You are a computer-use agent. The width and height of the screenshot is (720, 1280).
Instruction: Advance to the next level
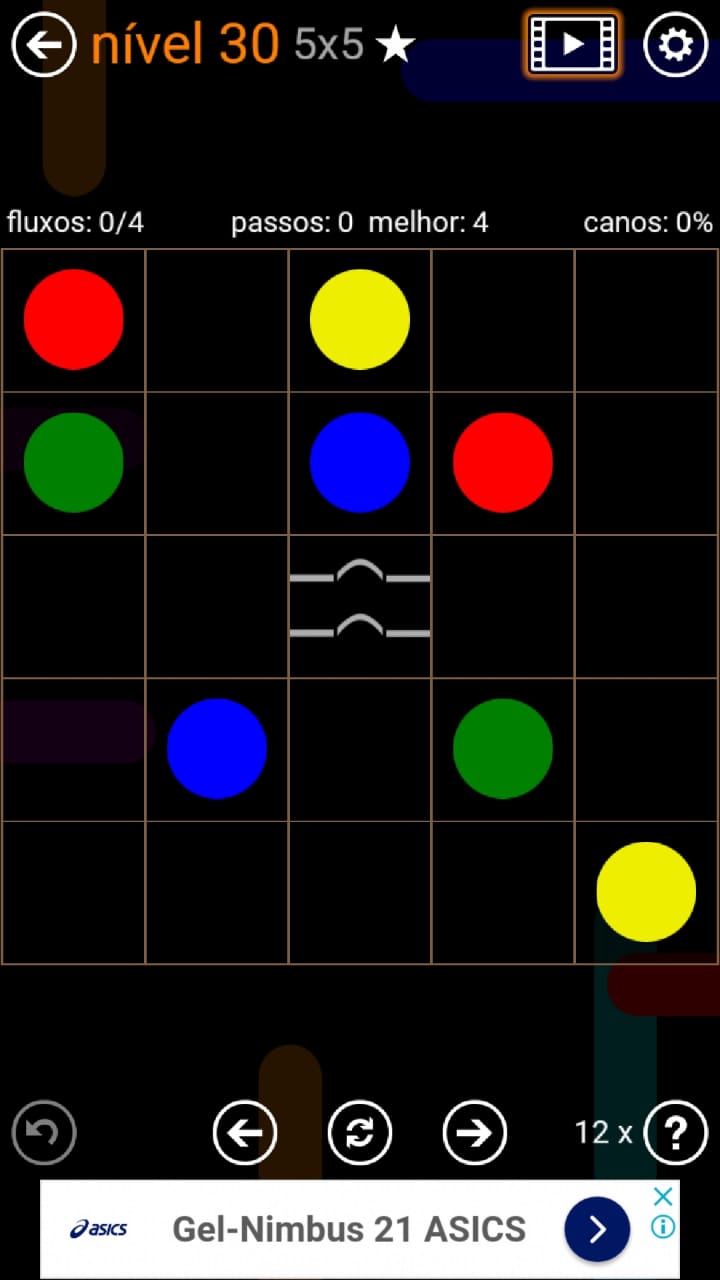tap(475, 1133)
